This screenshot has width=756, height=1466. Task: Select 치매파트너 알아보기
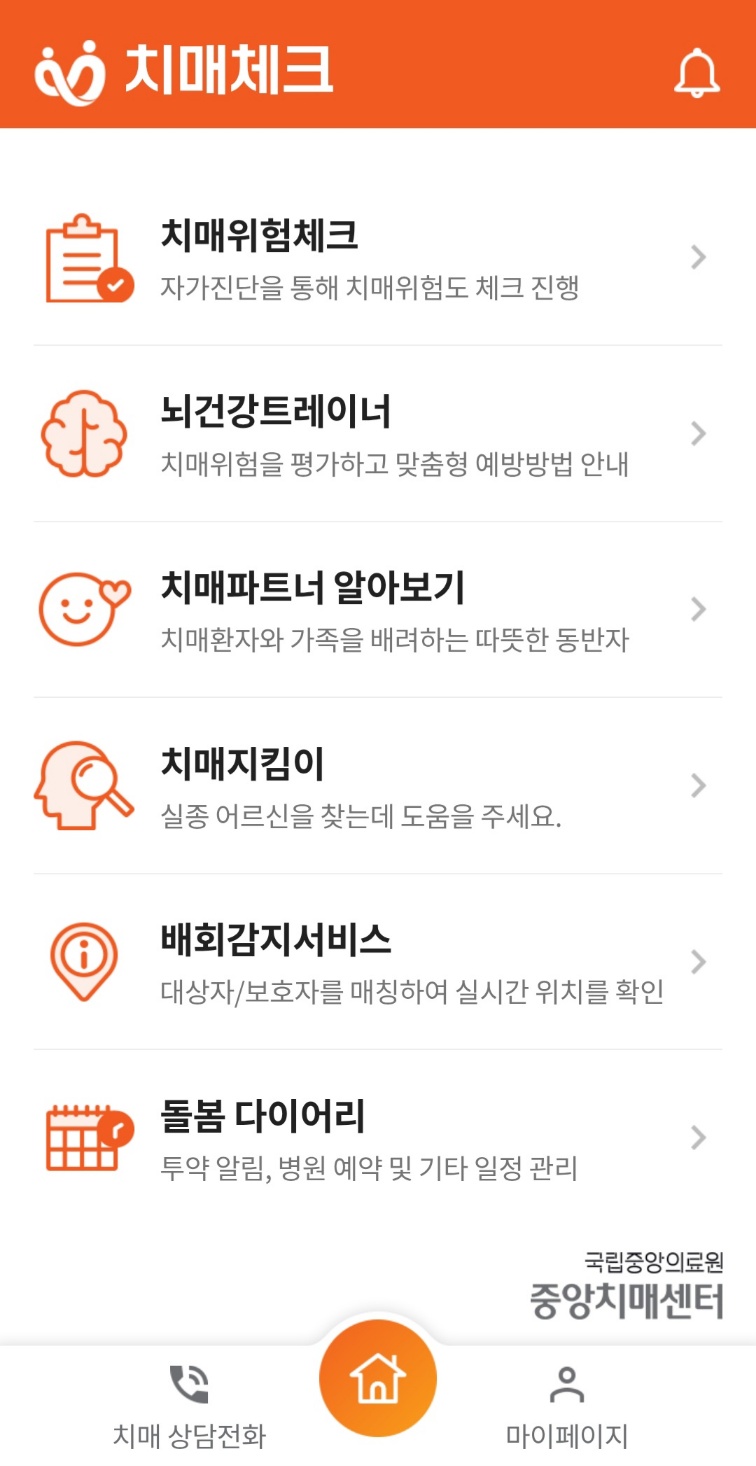pos(377,610)
